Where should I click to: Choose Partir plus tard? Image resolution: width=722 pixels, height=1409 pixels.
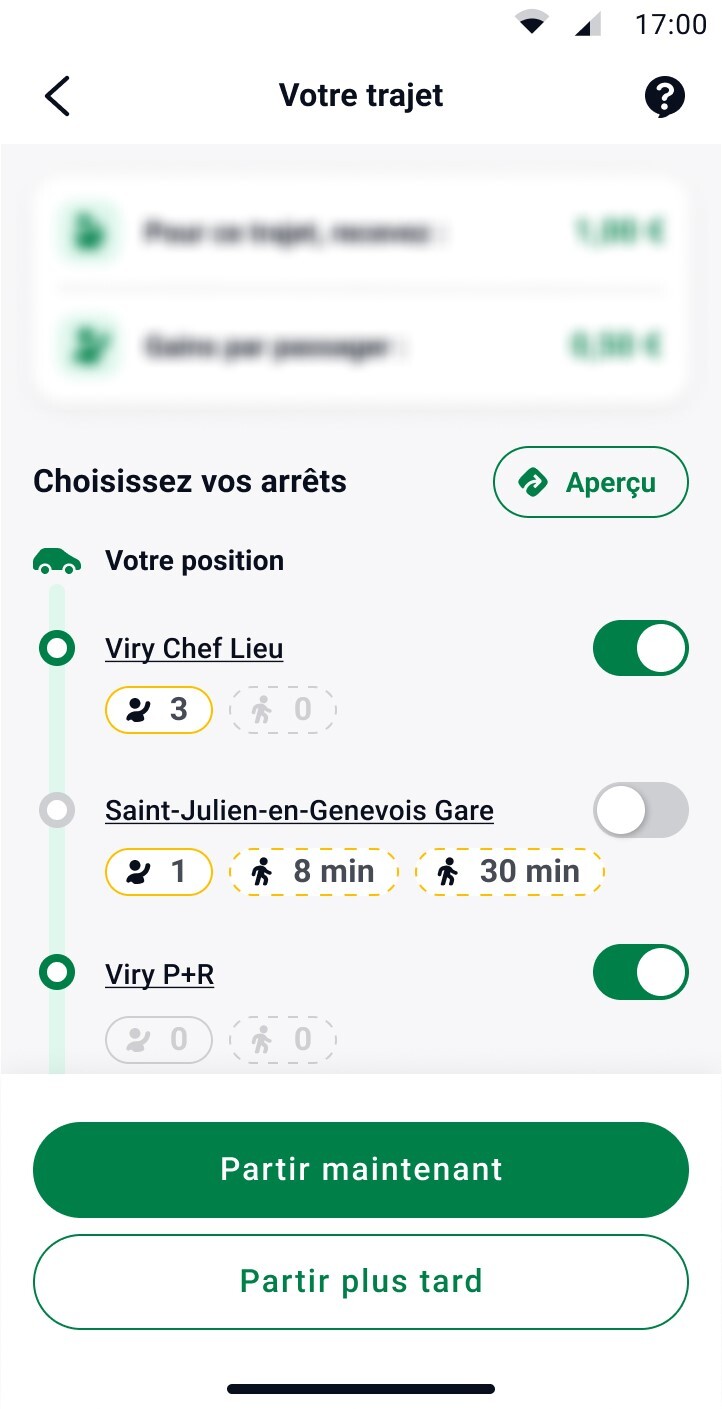click(x=361, y=1281)
